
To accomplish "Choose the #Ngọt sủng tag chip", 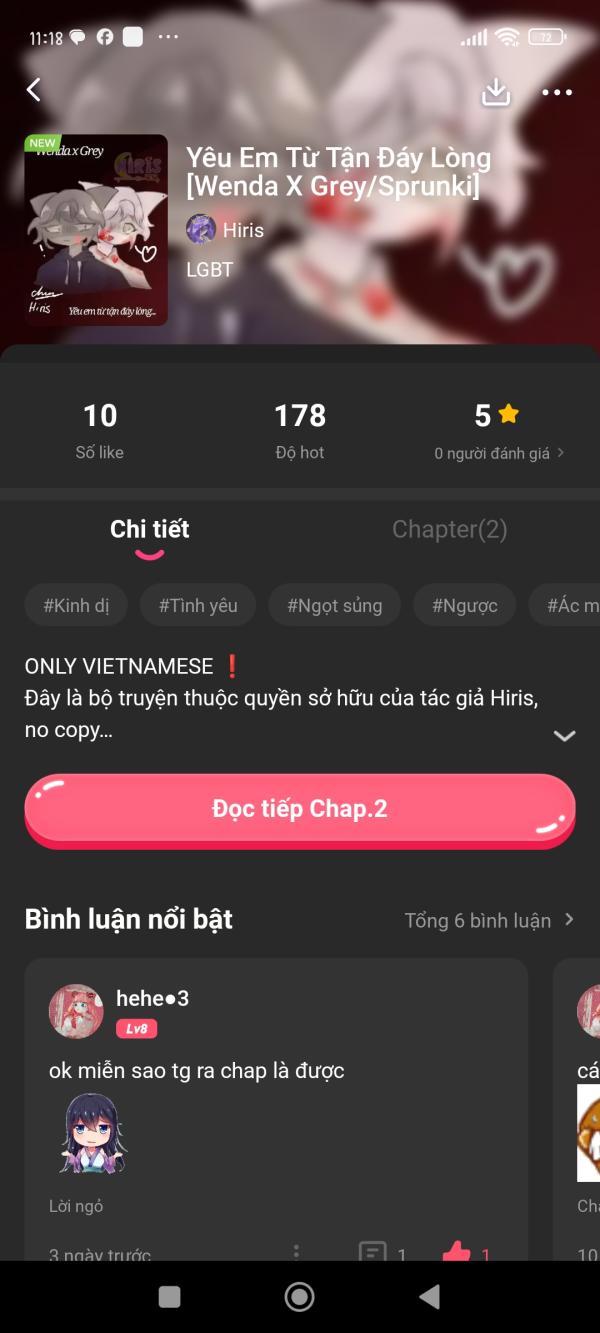I will (x=334, y=605).
